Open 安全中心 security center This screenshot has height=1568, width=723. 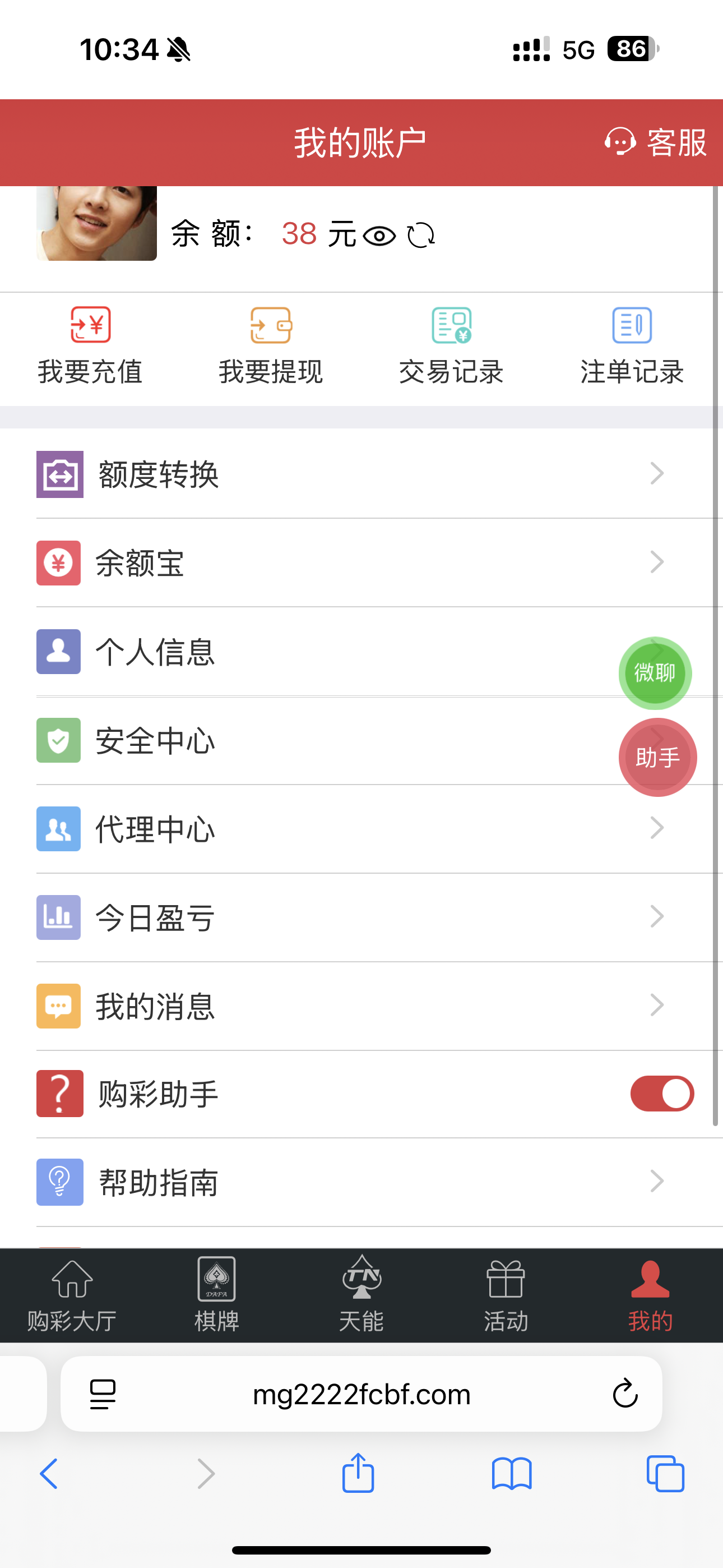304,741
